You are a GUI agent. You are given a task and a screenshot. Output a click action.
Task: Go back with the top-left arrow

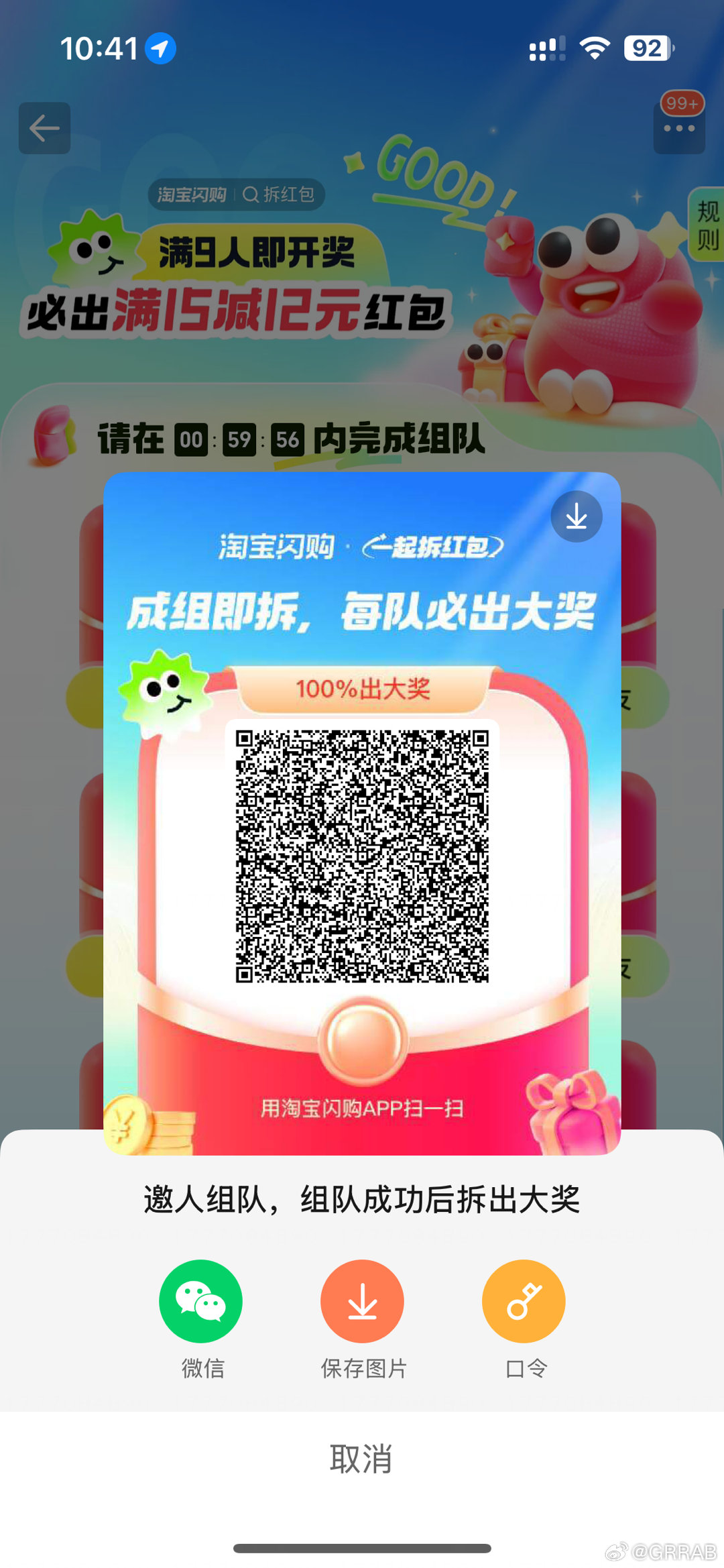tap(45, 128)
